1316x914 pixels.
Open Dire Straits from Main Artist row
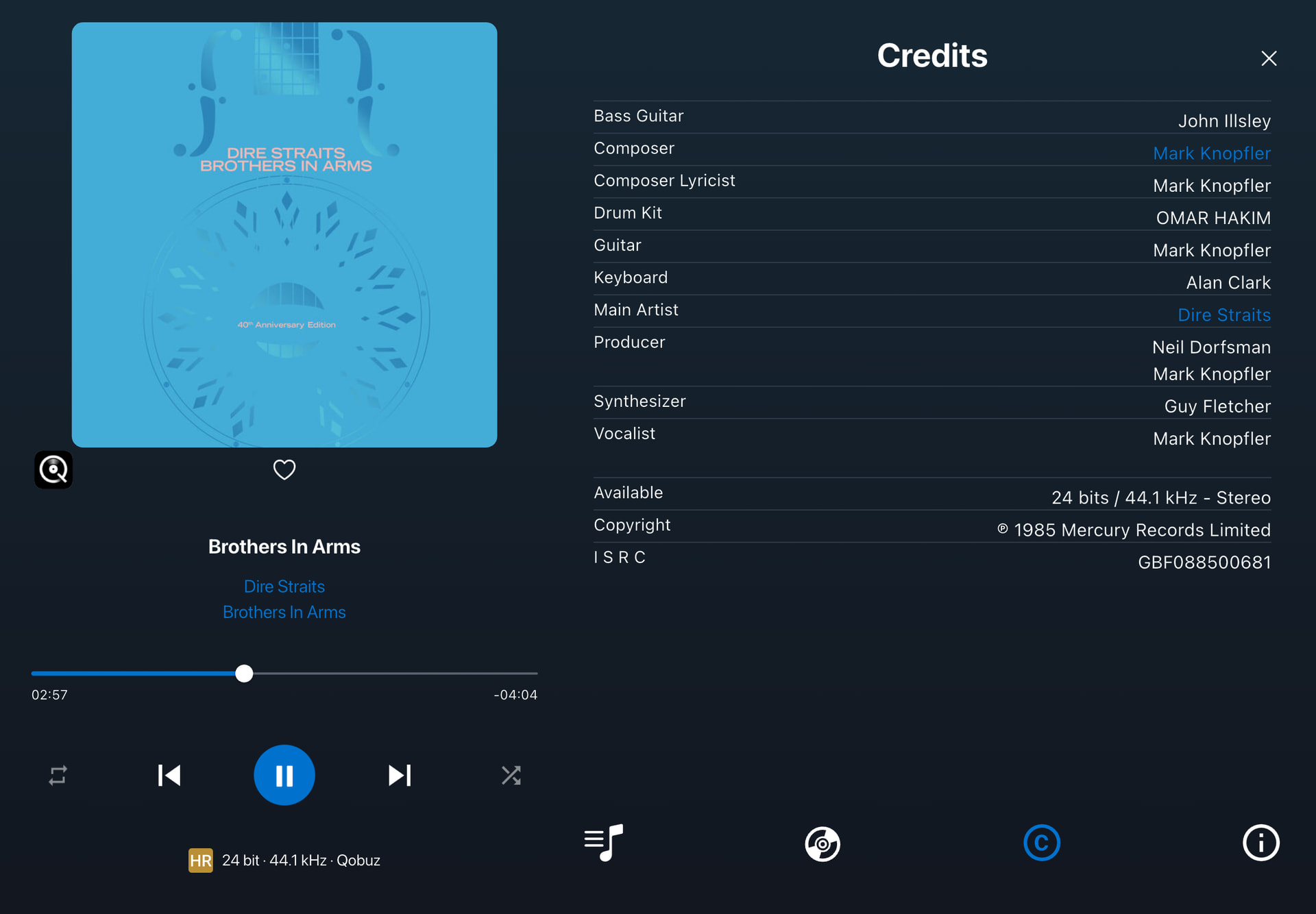click(x=1223, y=315)
